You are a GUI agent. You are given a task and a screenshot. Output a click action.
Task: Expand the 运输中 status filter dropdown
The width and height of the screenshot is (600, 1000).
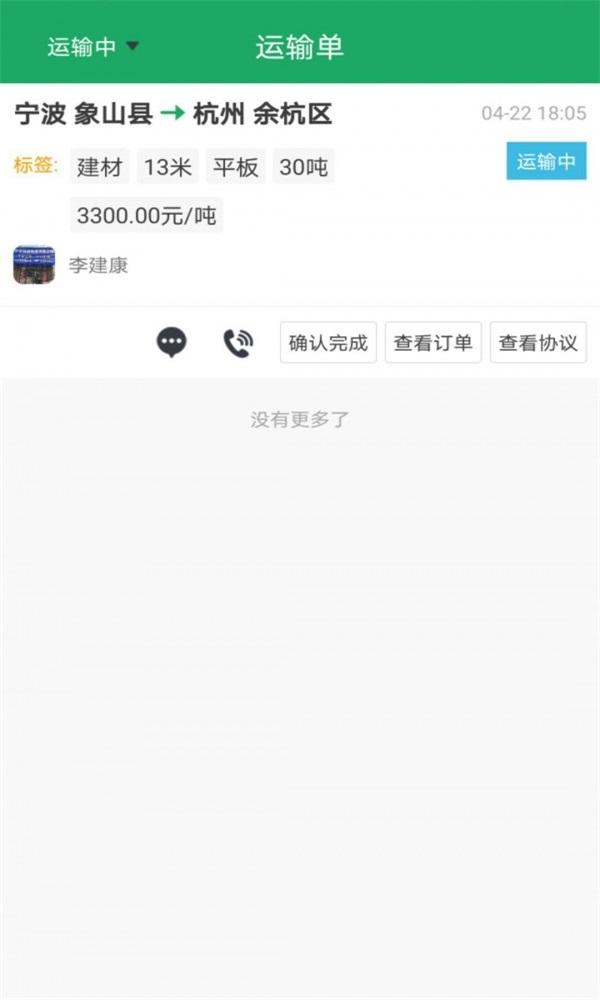[x=93, y=47]
